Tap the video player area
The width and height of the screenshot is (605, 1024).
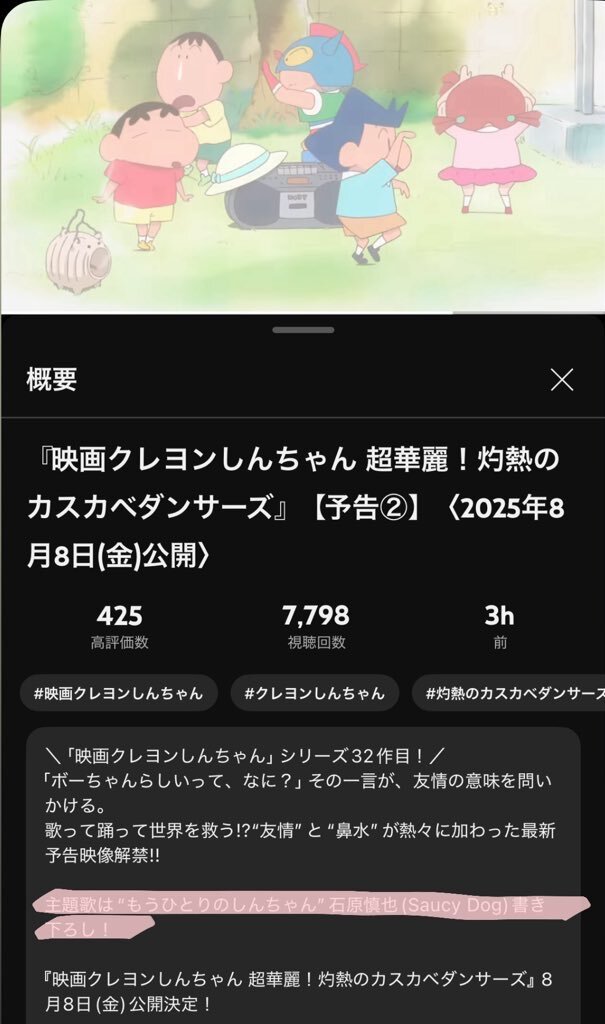pyautogui.click(x=302, y=157)
